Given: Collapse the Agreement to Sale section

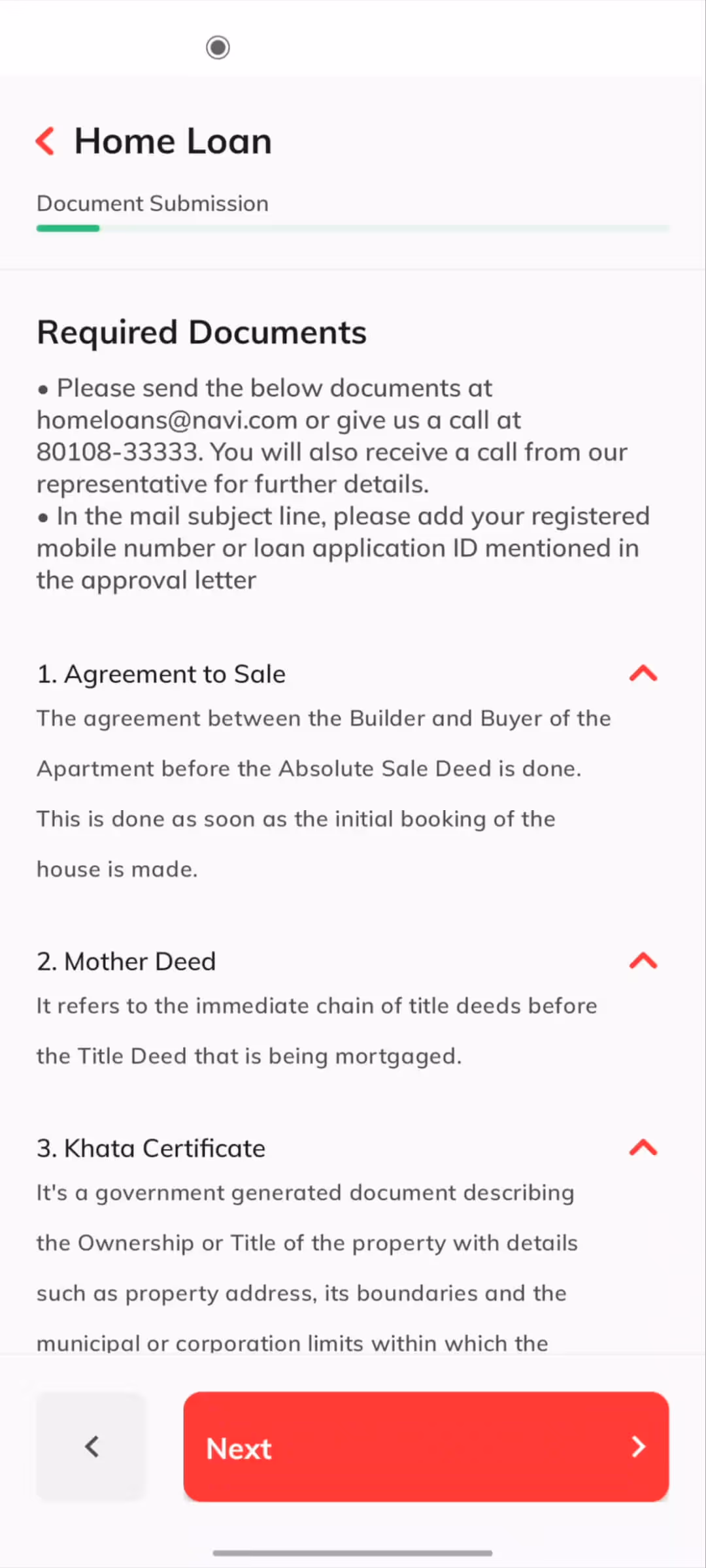Looking at the screenshot, I should coord(643,674).
